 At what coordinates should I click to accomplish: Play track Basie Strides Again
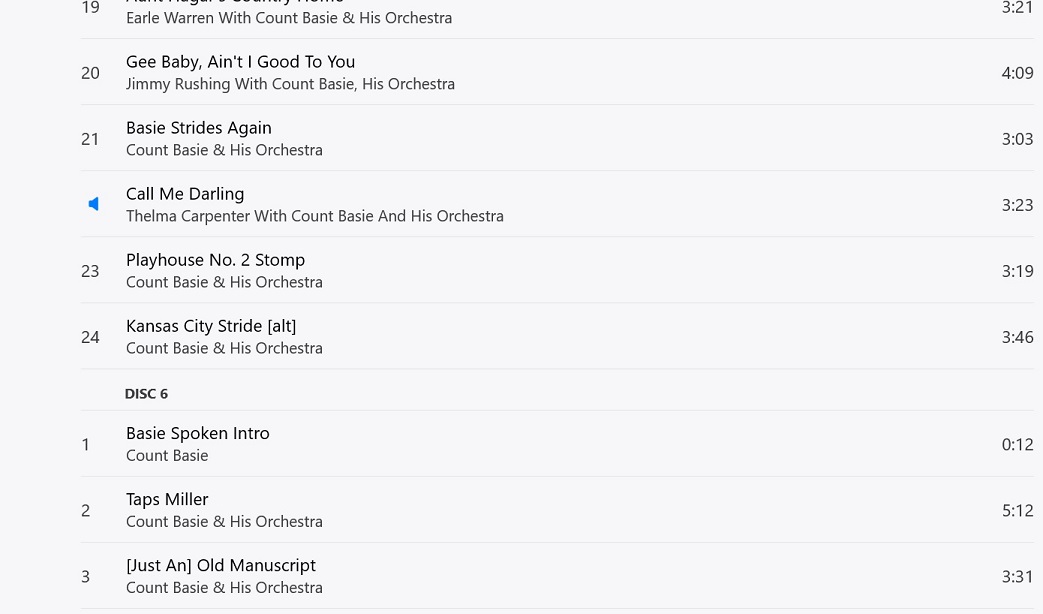[198, 128]
